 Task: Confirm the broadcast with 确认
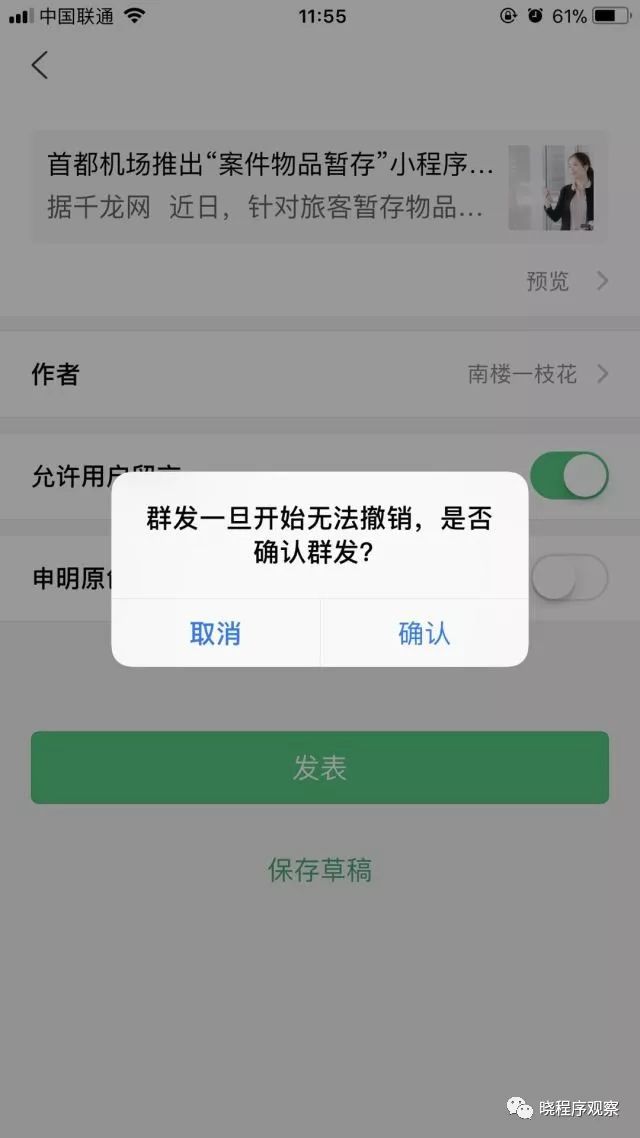tap(424, 633)
